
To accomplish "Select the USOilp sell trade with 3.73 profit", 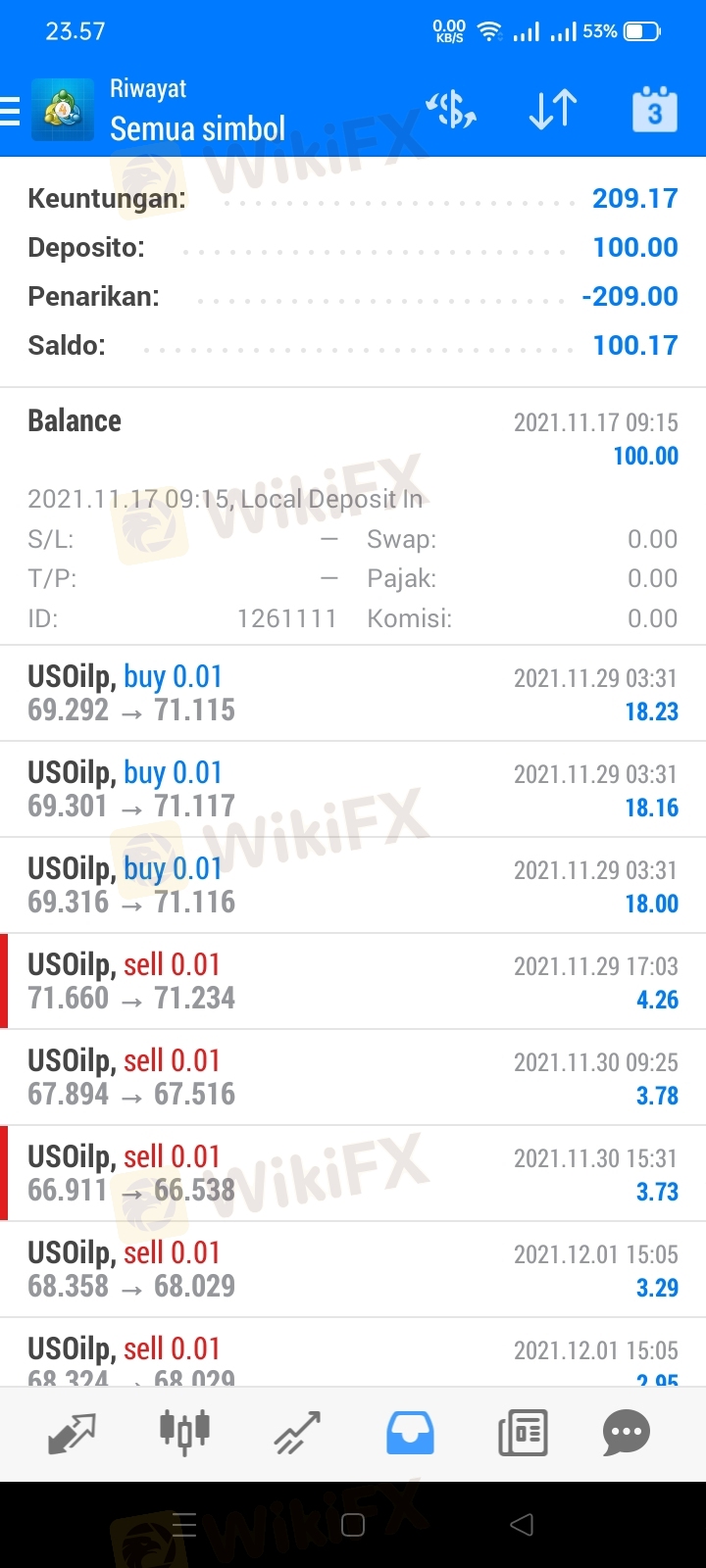I will point(353,1173).
